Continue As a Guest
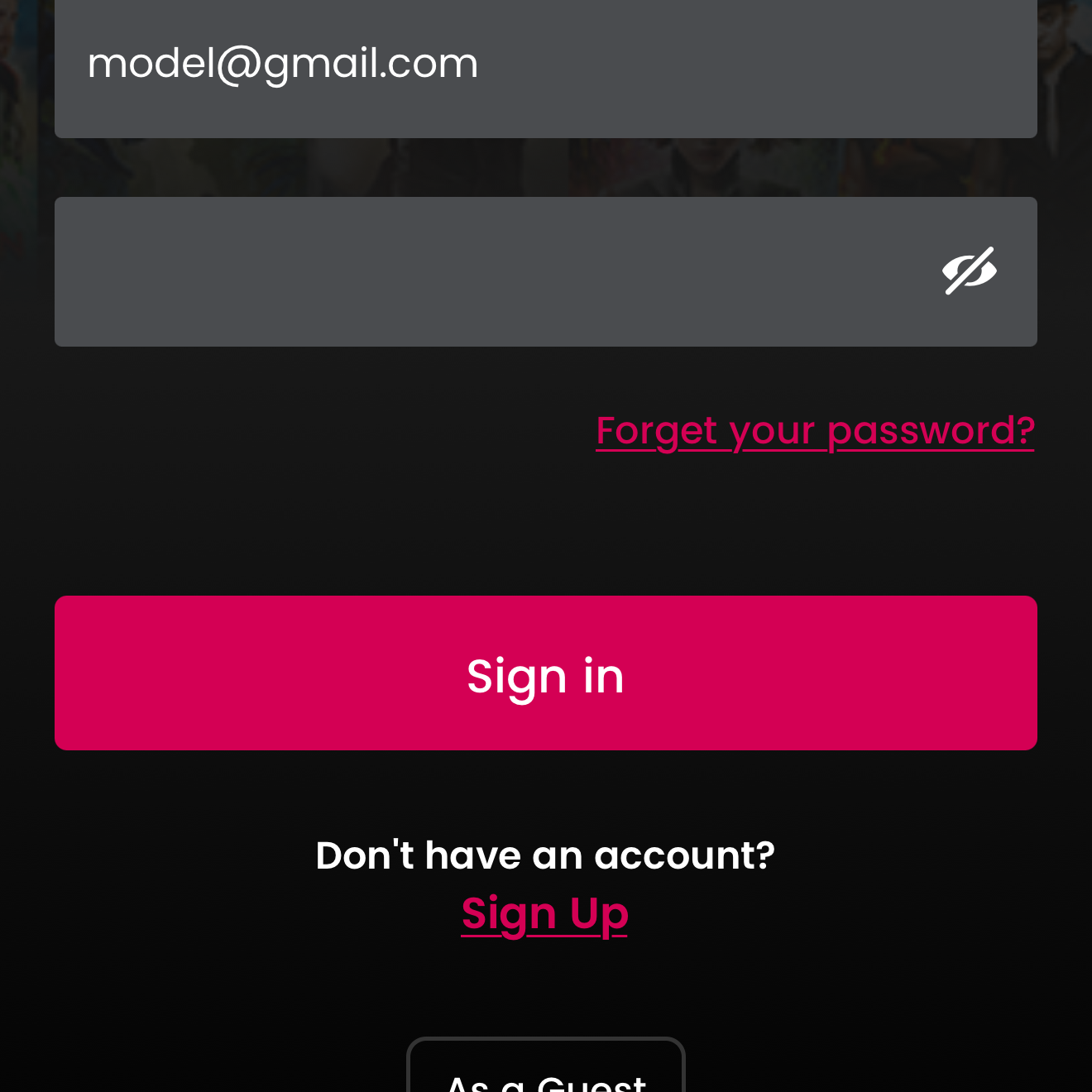The height and width of the screenshot is (1092, 1092). pos(545,1072)
